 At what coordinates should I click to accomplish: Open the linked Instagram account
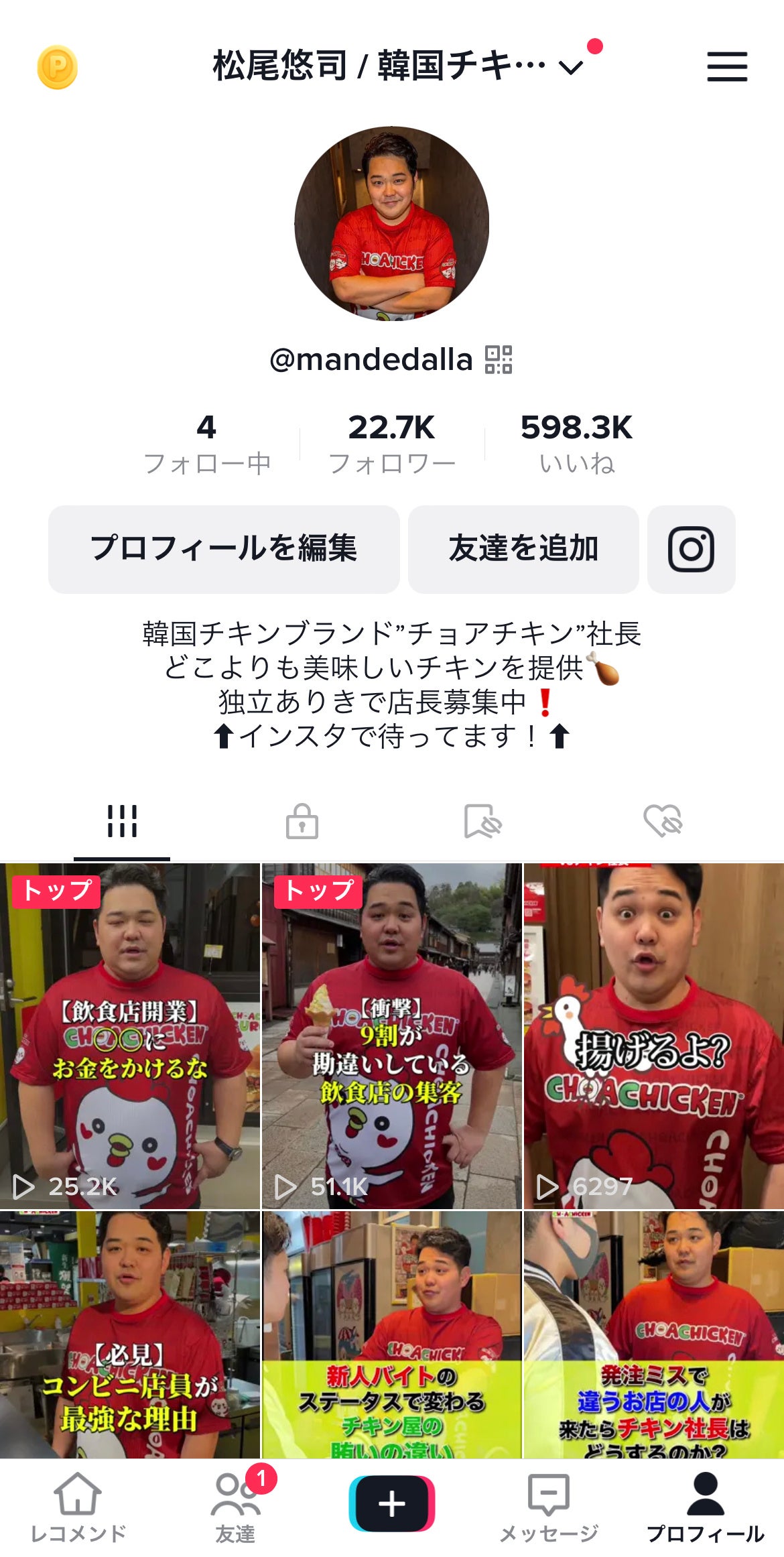click(x=691, y=549)
